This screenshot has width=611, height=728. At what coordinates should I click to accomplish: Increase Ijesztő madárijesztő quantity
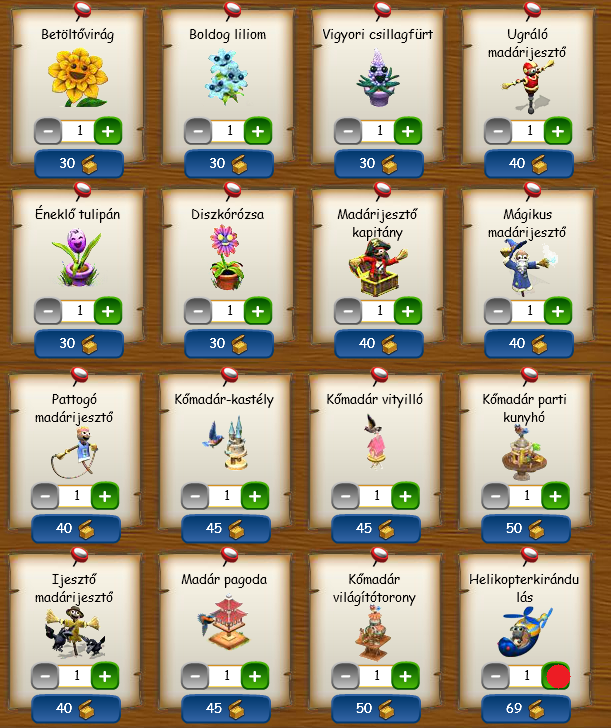[104, 676]
